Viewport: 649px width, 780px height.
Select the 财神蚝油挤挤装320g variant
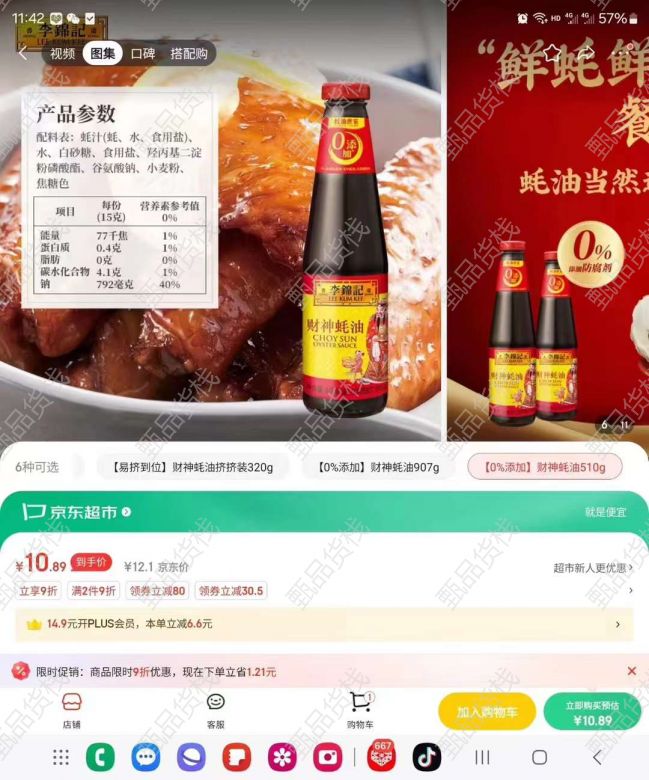click(x=194, y=467)
